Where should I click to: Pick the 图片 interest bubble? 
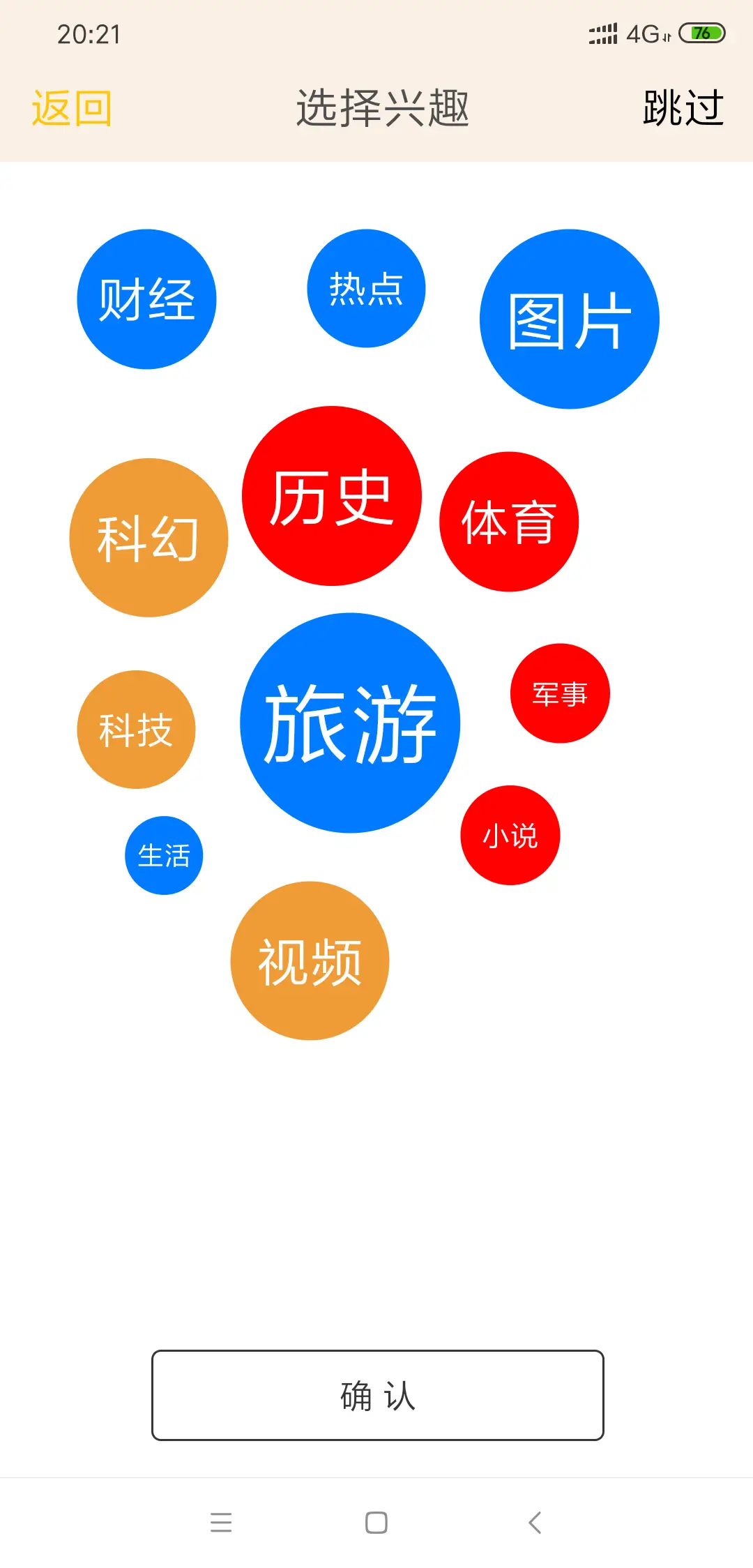(569, 319)
